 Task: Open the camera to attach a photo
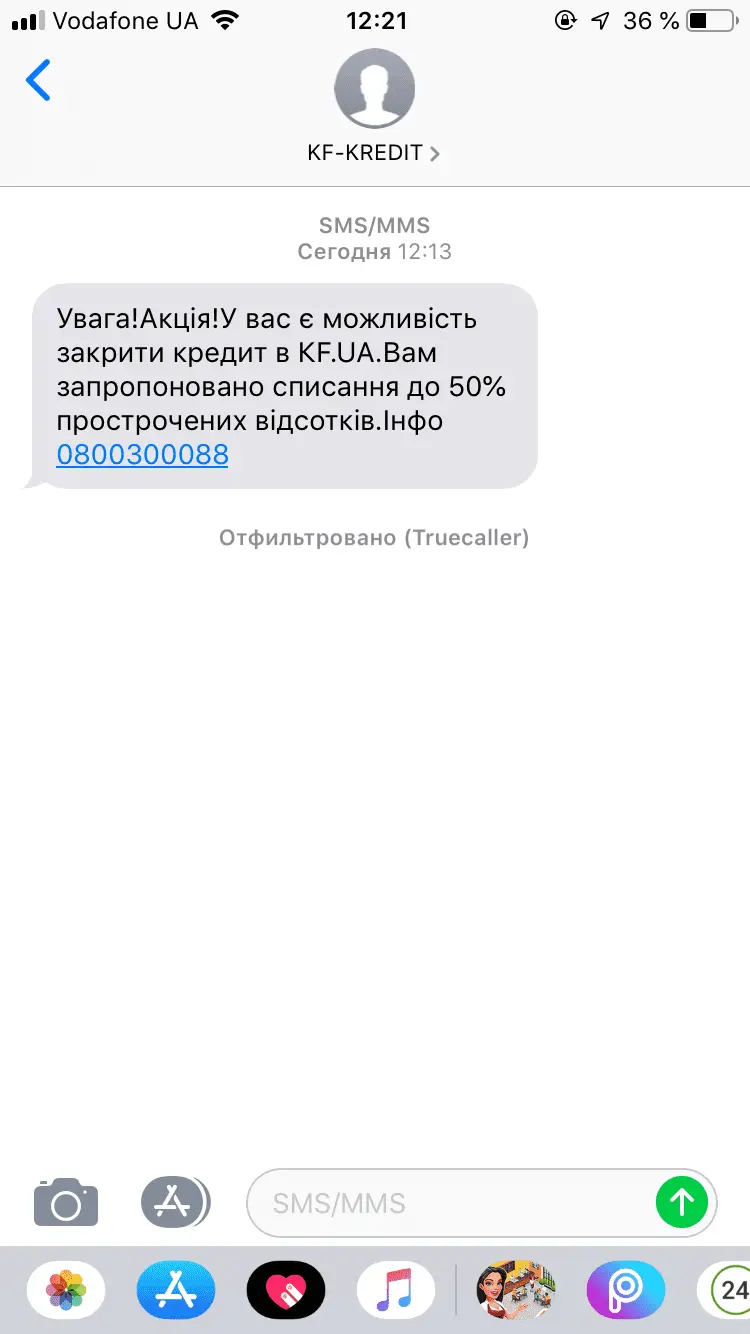click(66, 1201)
